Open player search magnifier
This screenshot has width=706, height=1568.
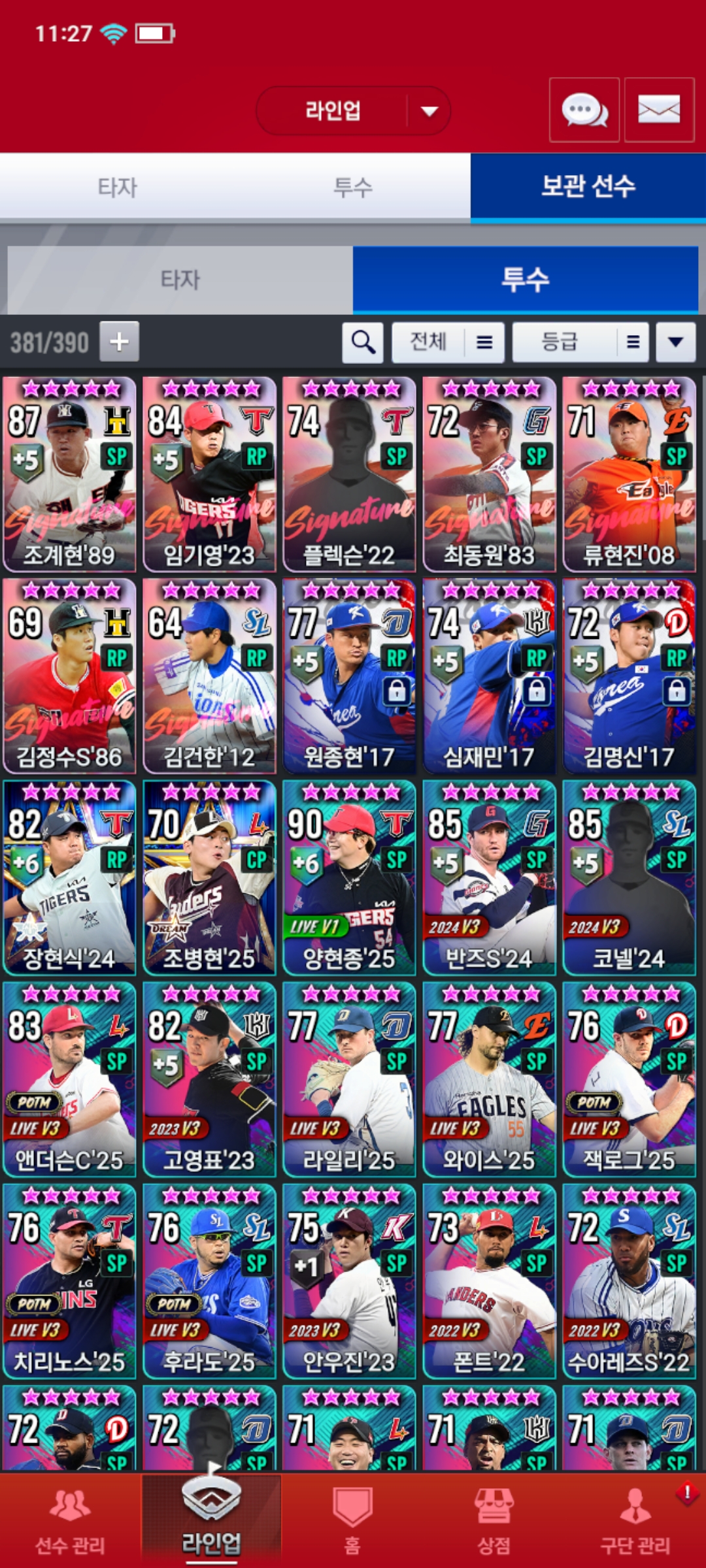point(363,341)
